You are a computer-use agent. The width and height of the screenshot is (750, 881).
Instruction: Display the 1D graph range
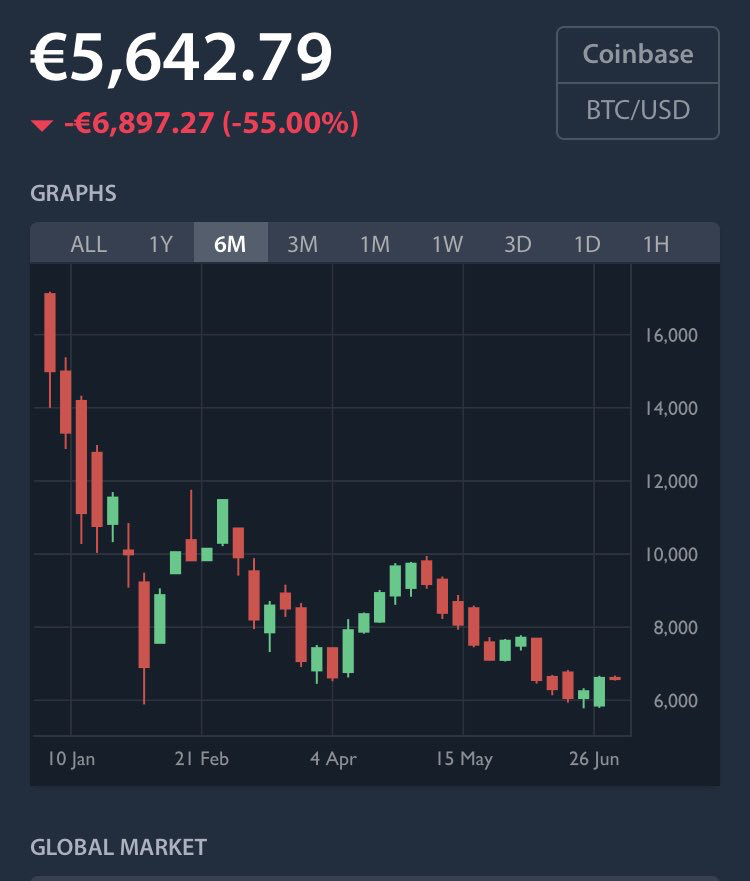(586, 243)
